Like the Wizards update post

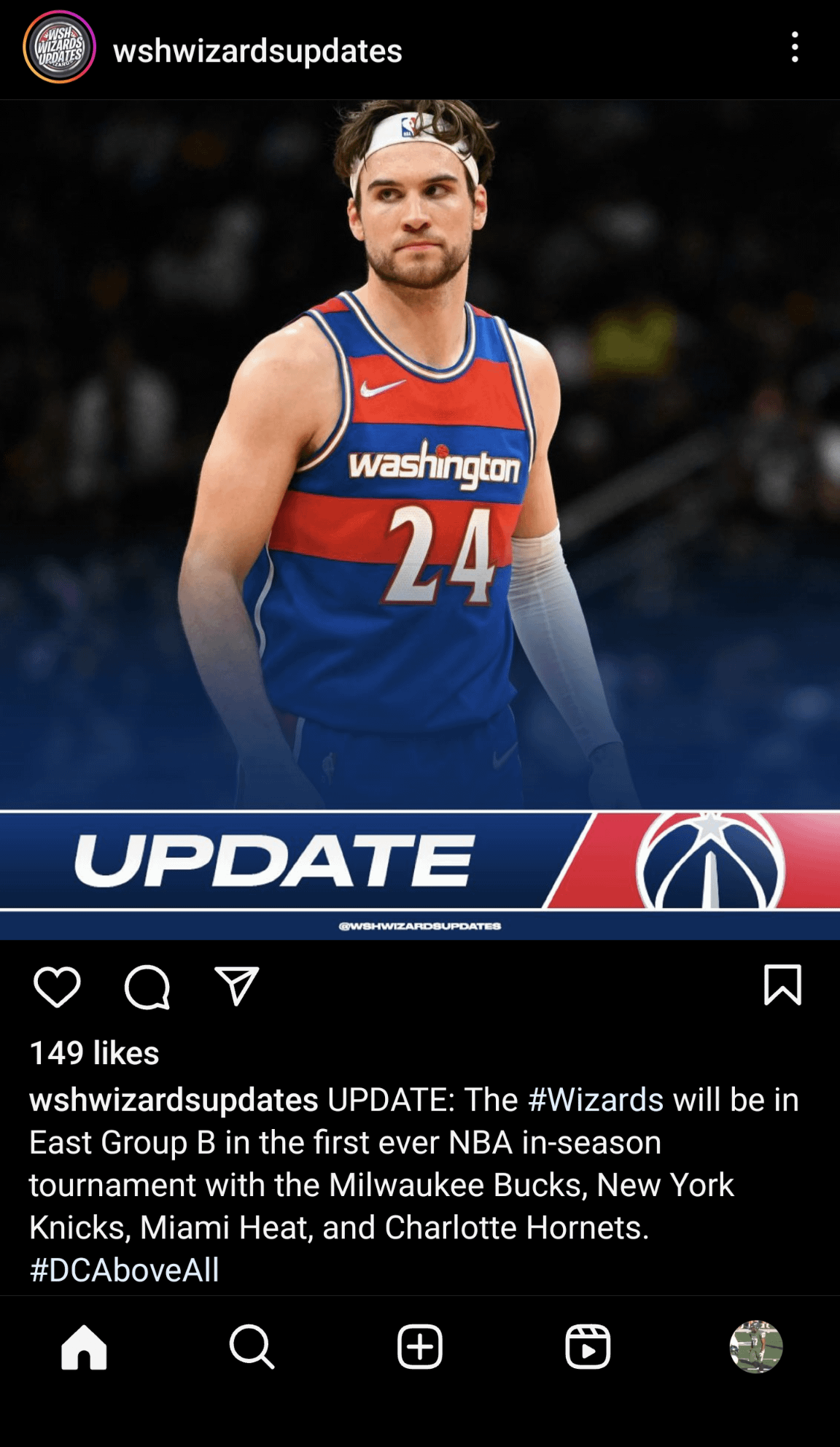pos(57,987)
